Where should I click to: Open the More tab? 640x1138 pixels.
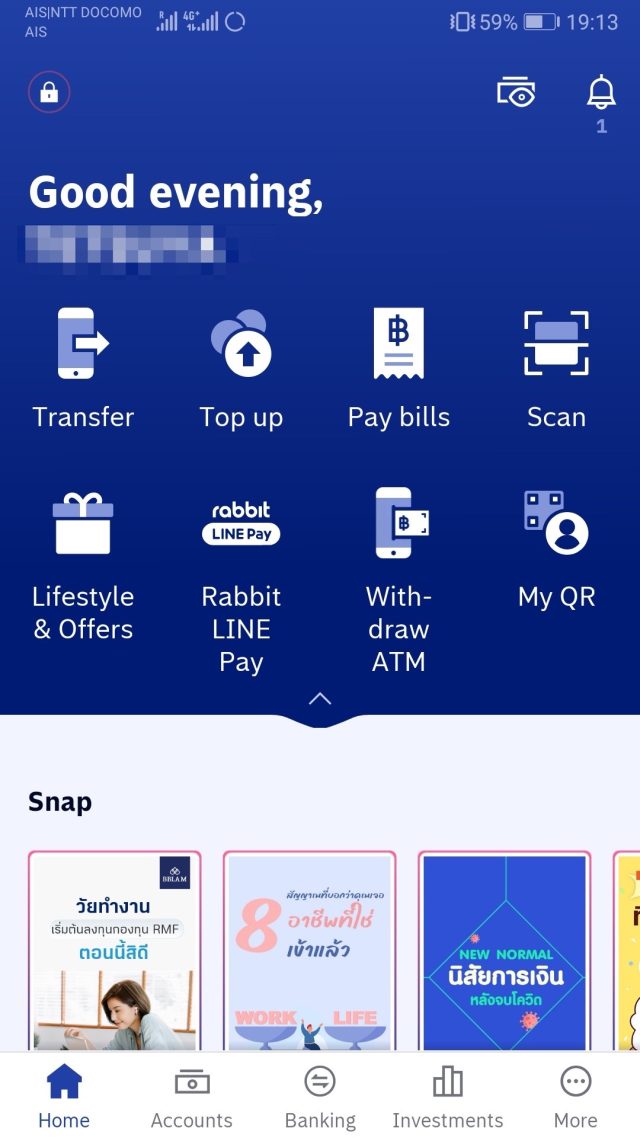point(575,1096)
